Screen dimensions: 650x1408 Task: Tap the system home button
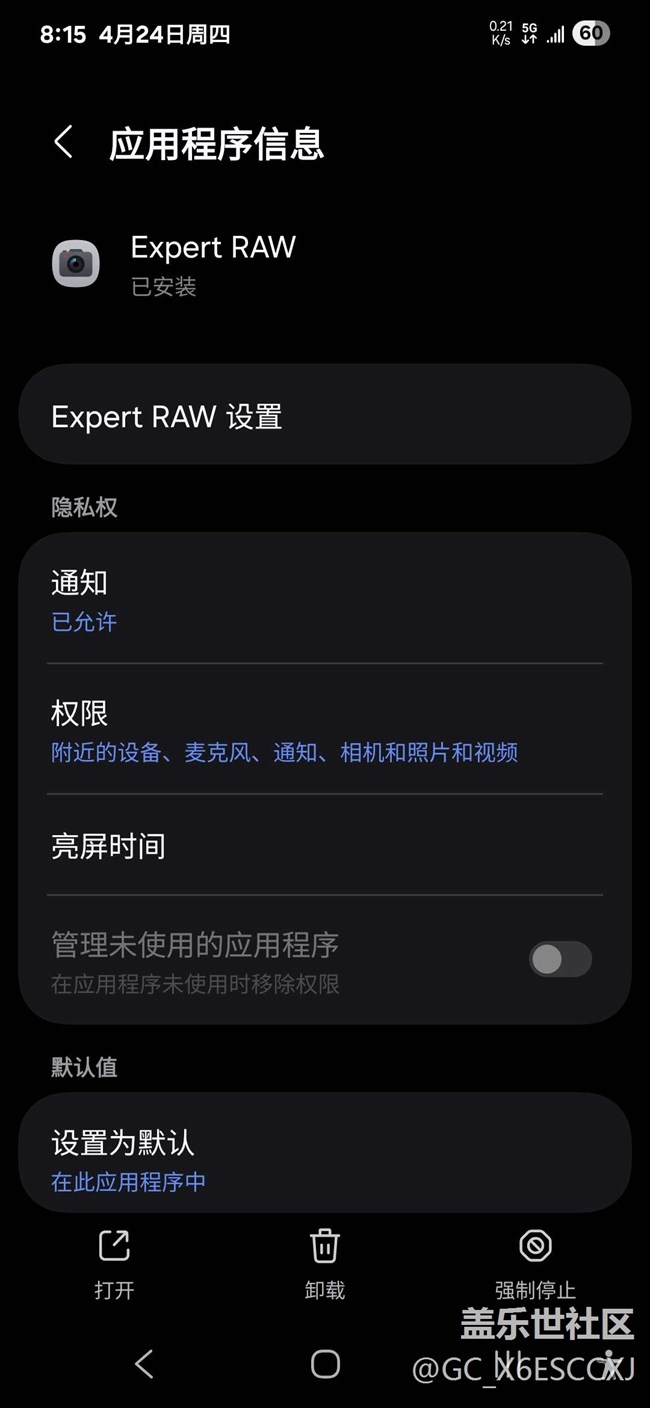click(325, 1364)
